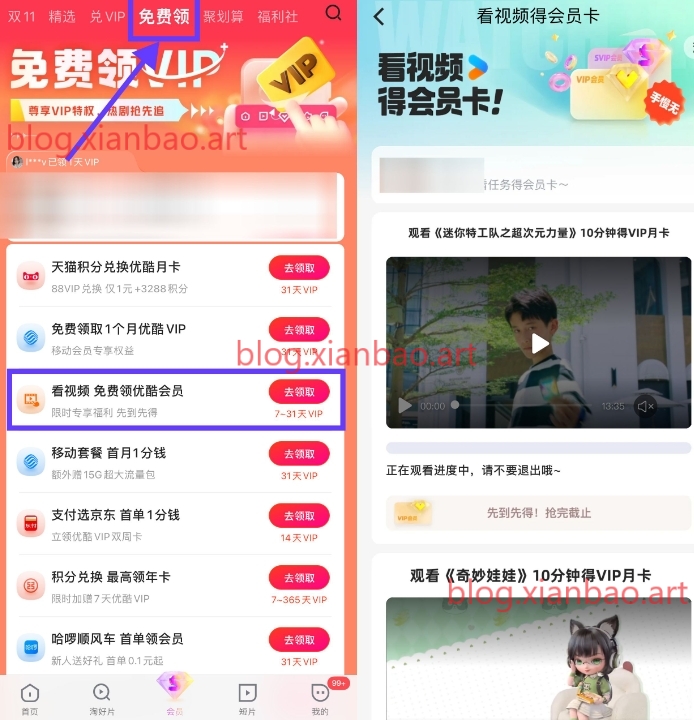Tap 去领取 for 看视频 免费领优酷会员
This screenshot has height=720, width=694.
(x=299, y=392)
